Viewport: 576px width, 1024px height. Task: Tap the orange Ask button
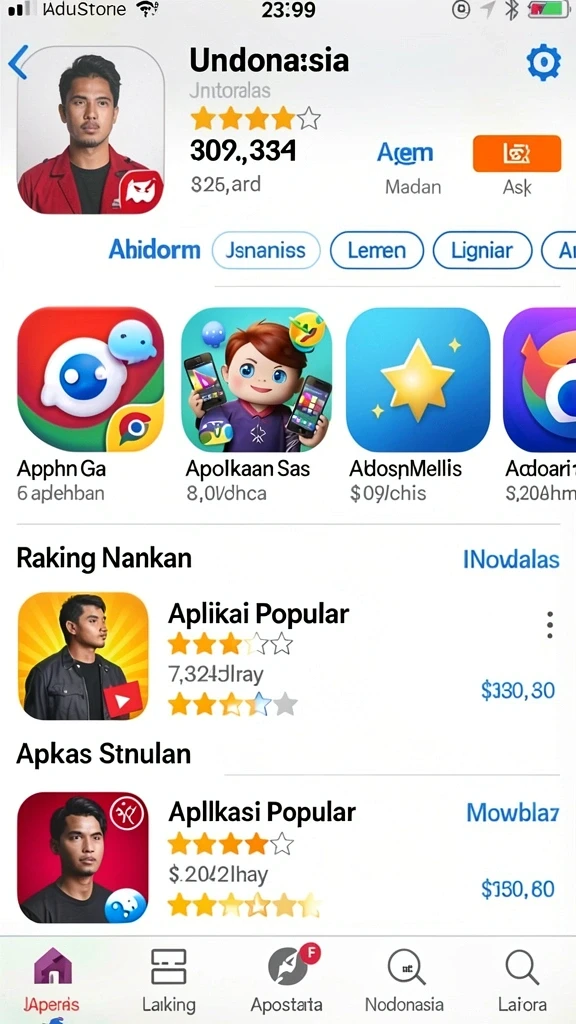(x=517, y=153)
